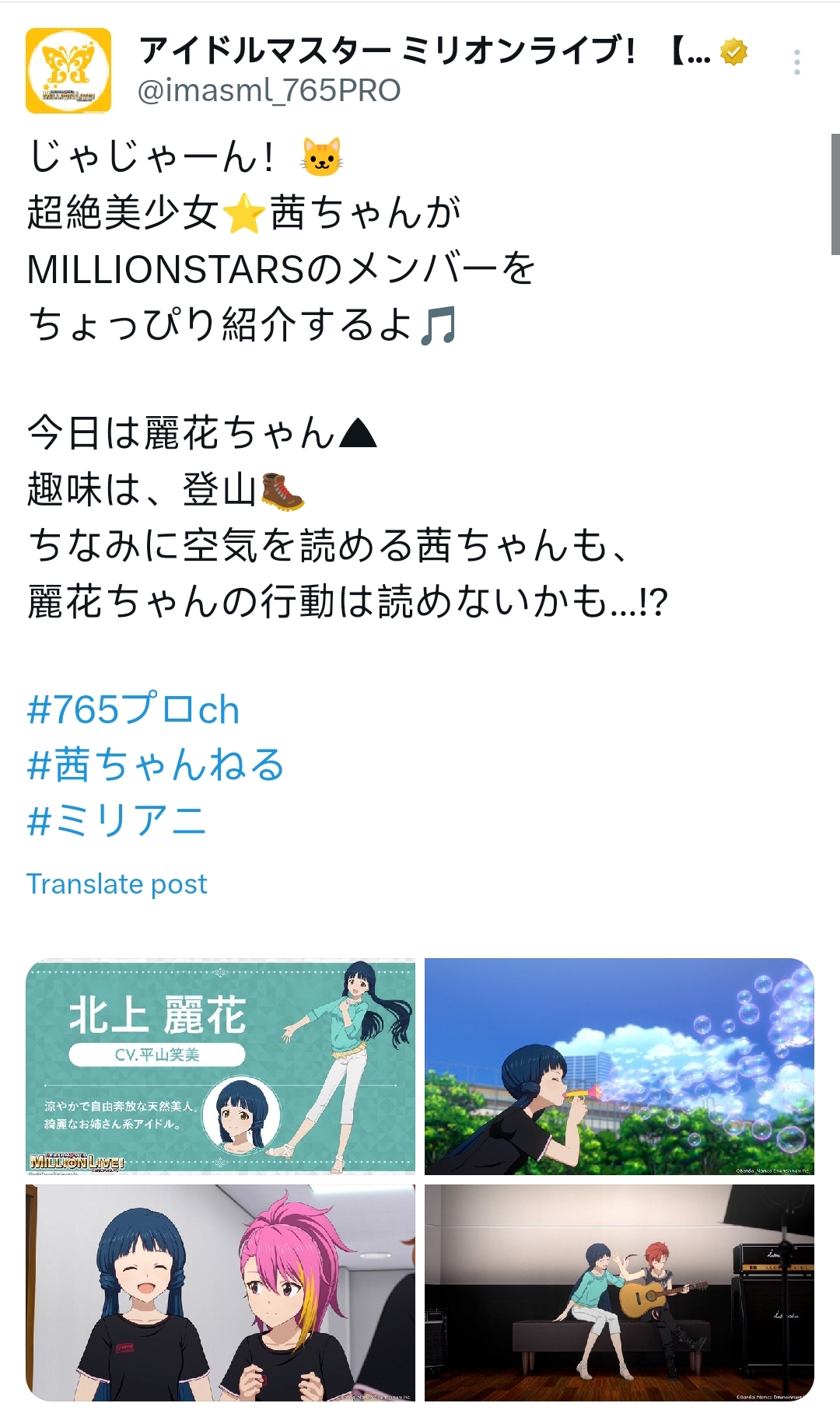Screen dimensions: 840x1410
Task: Open hashtag #茜ちゃんねる
Action: [156, 764]
